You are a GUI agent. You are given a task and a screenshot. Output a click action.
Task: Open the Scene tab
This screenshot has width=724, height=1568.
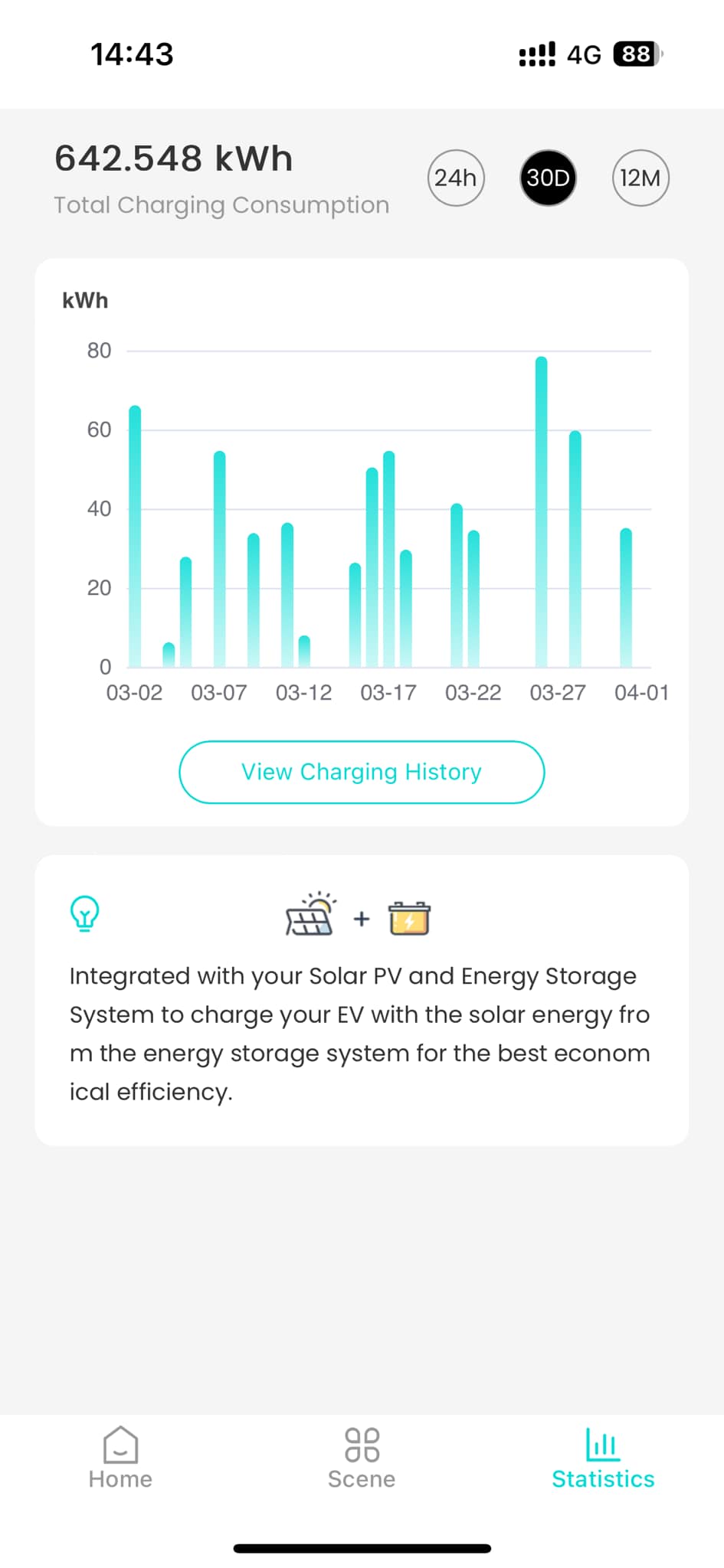362,1458
